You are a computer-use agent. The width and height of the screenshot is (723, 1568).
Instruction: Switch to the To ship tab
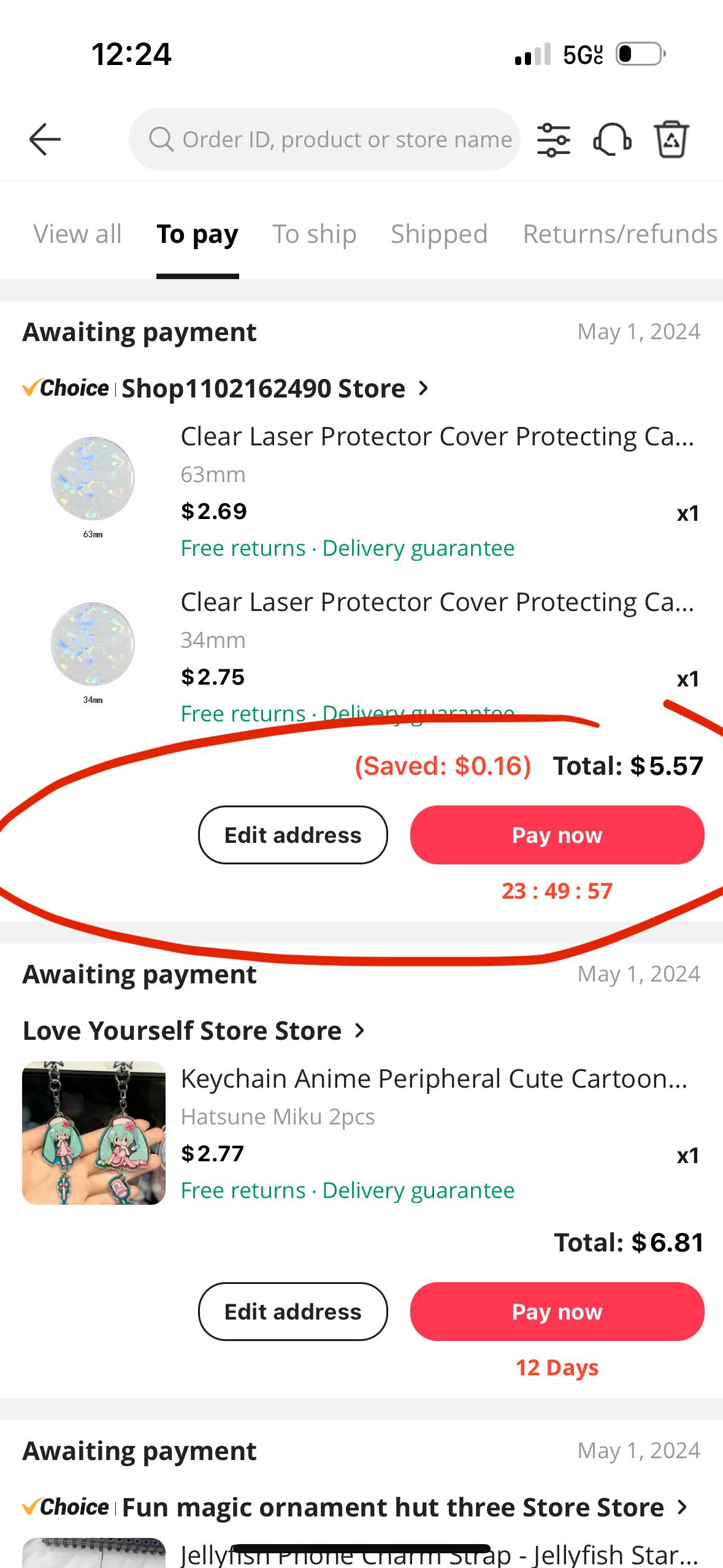pyautogui.click(x=314, y=234)
